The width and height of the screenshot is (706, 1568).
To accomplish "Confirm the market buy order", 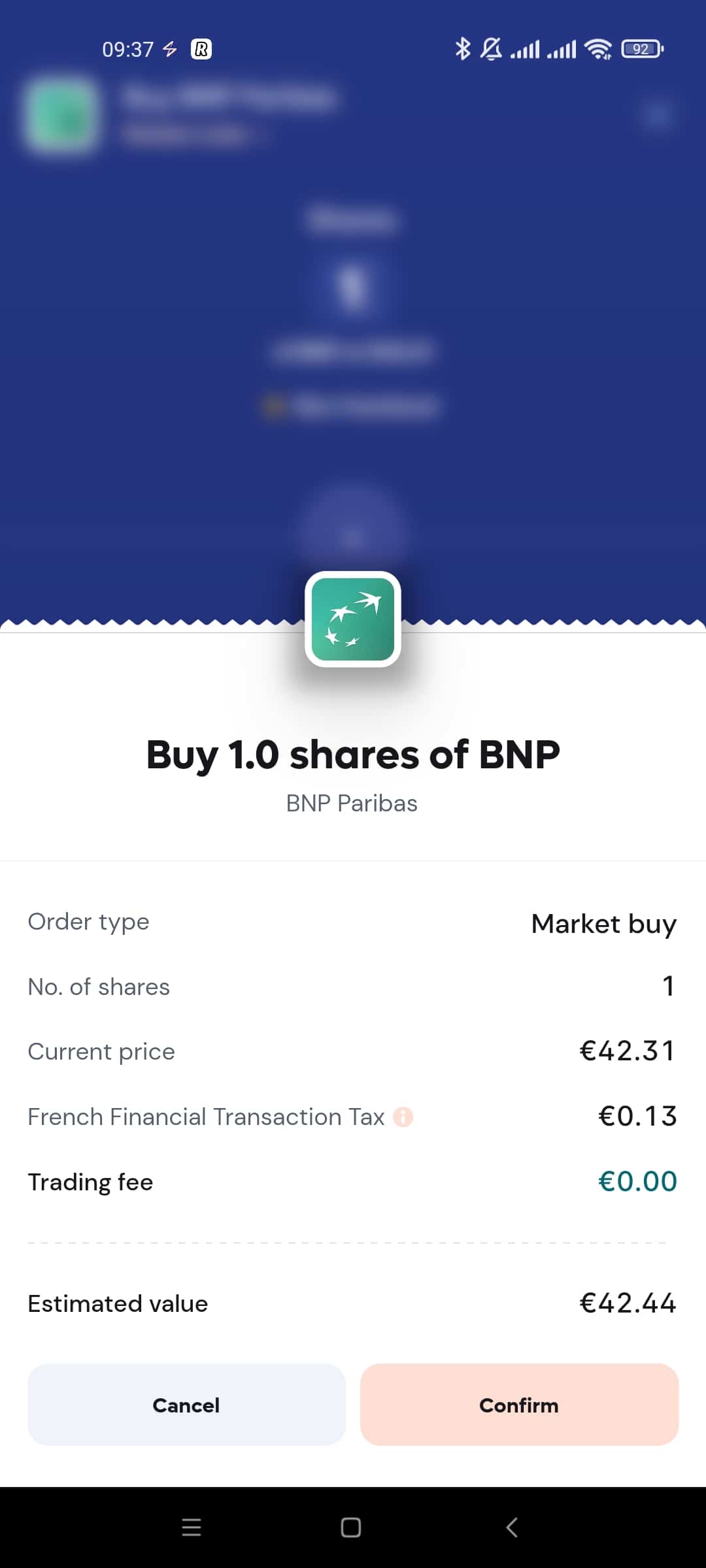I will [518, 1405].
